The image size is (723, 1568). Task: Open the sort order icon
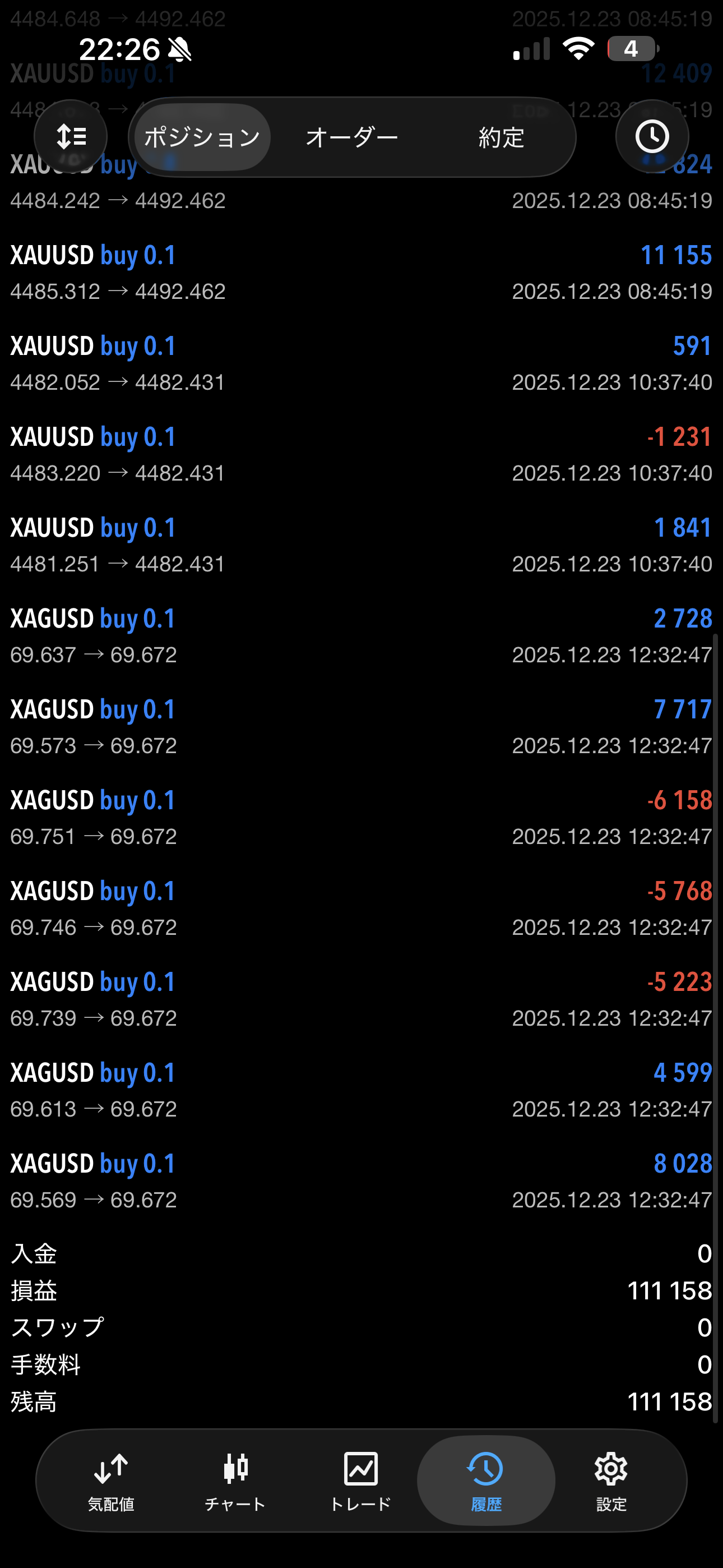(71, 137)
